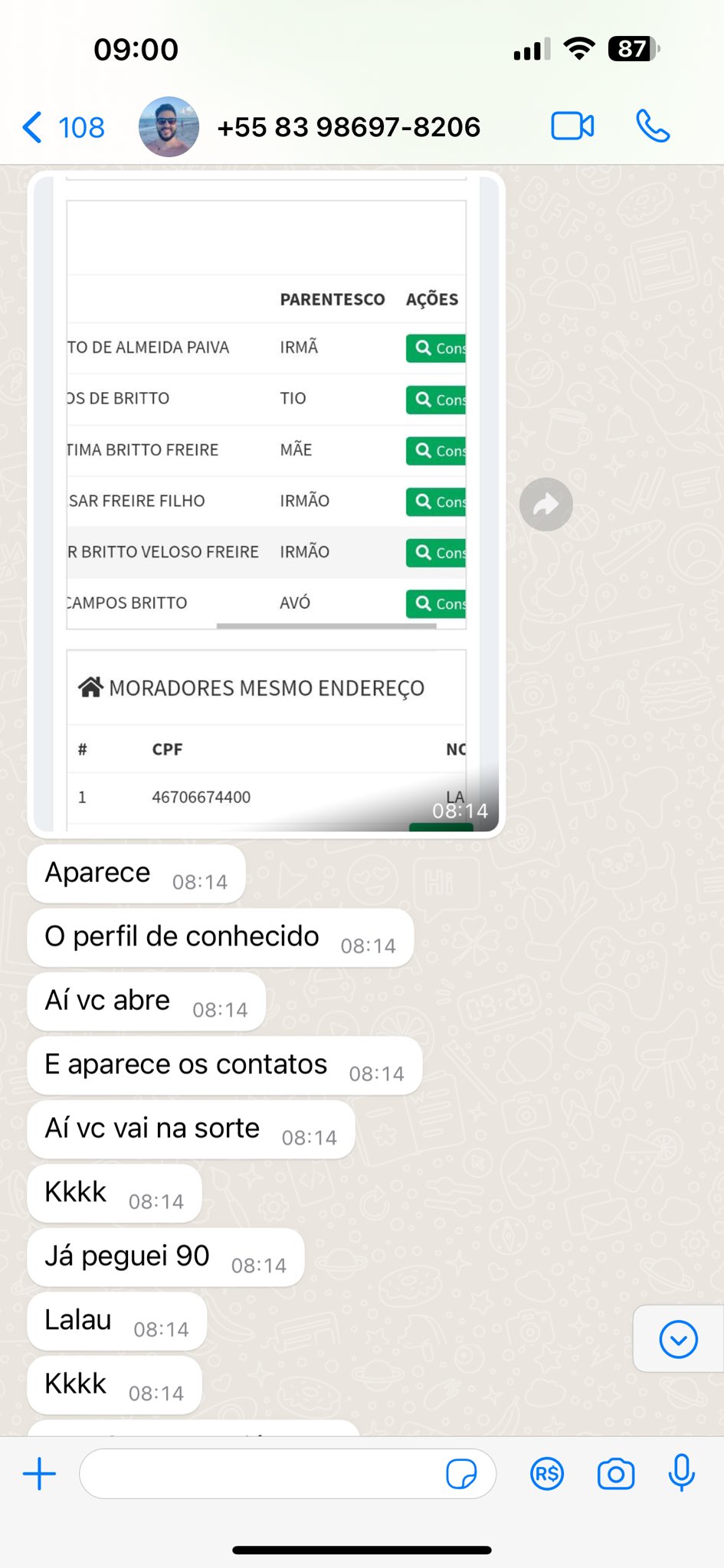This screenshot has height=1568, width=724.
Task: Start a video call
Action: pos(572,126)
